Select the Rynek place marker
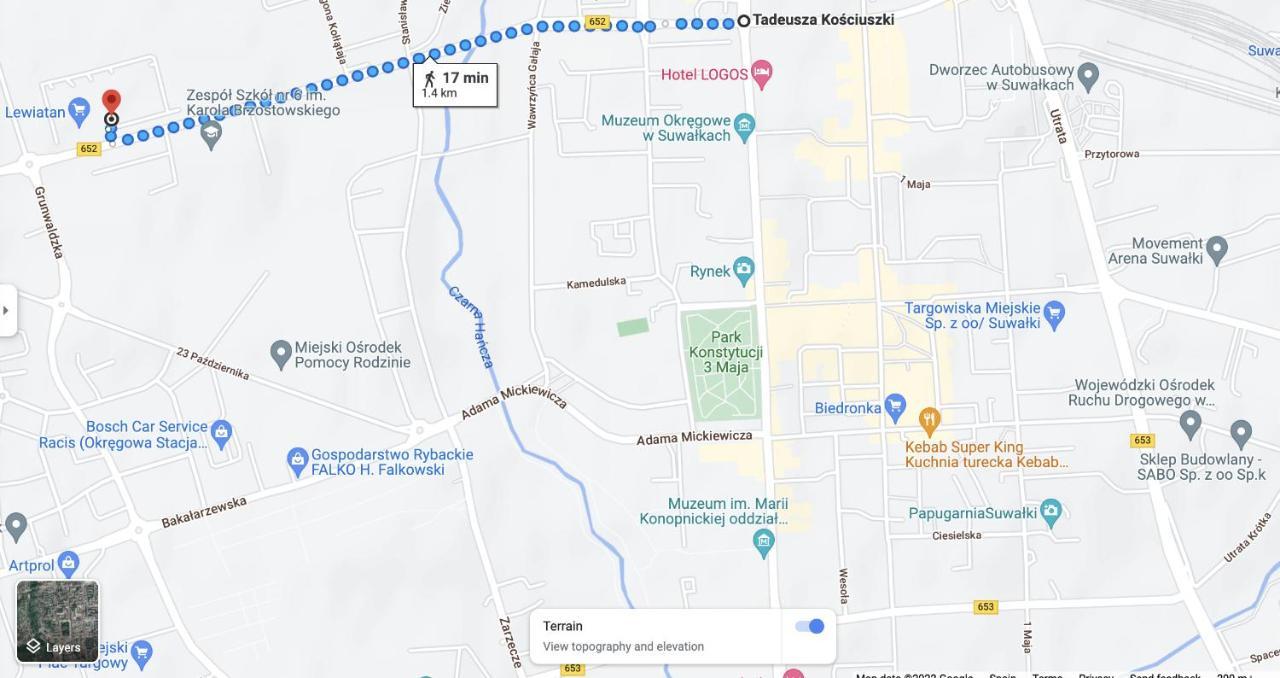This screenshot has height=678, width=1280. click(743, 270)
